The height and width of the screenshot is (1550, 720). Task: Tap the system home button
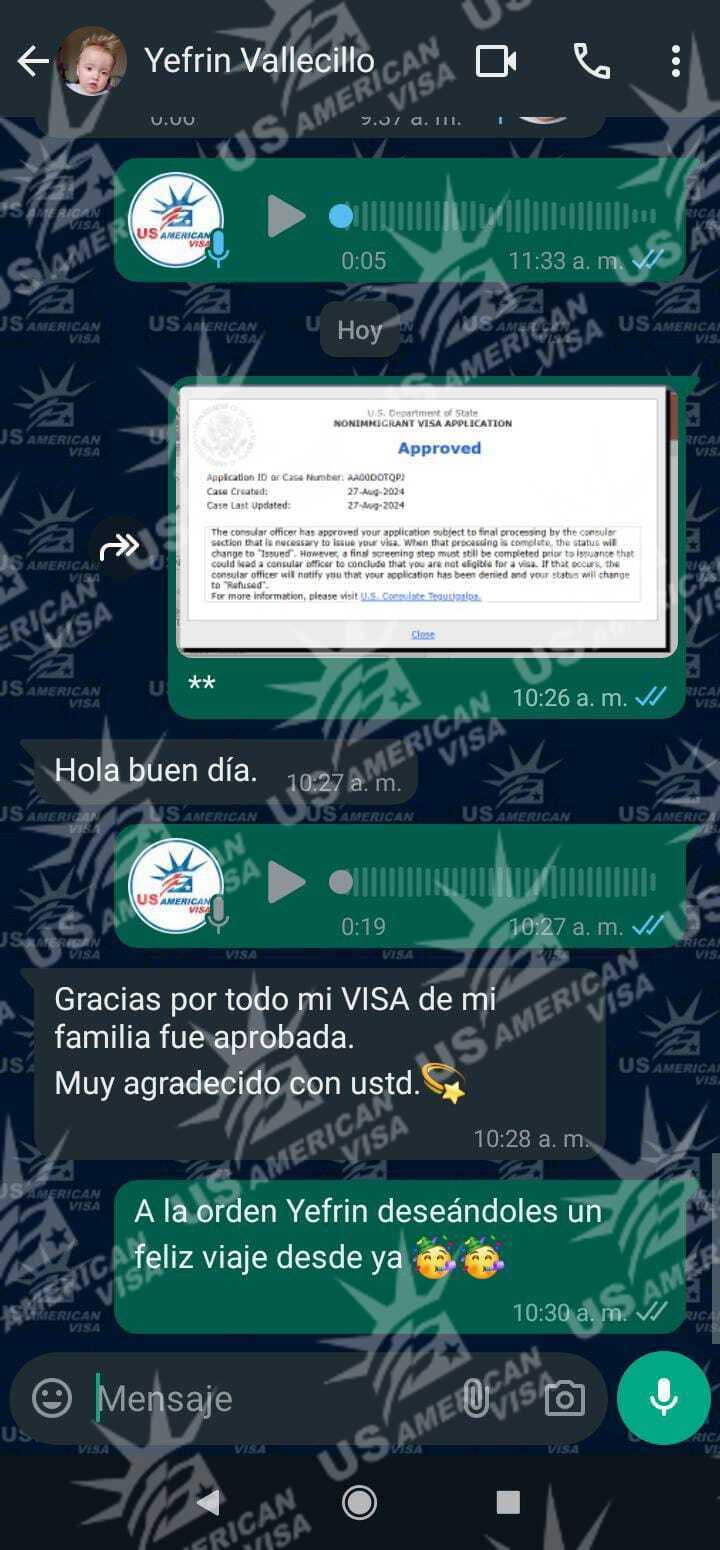(x=360, y=1501)
